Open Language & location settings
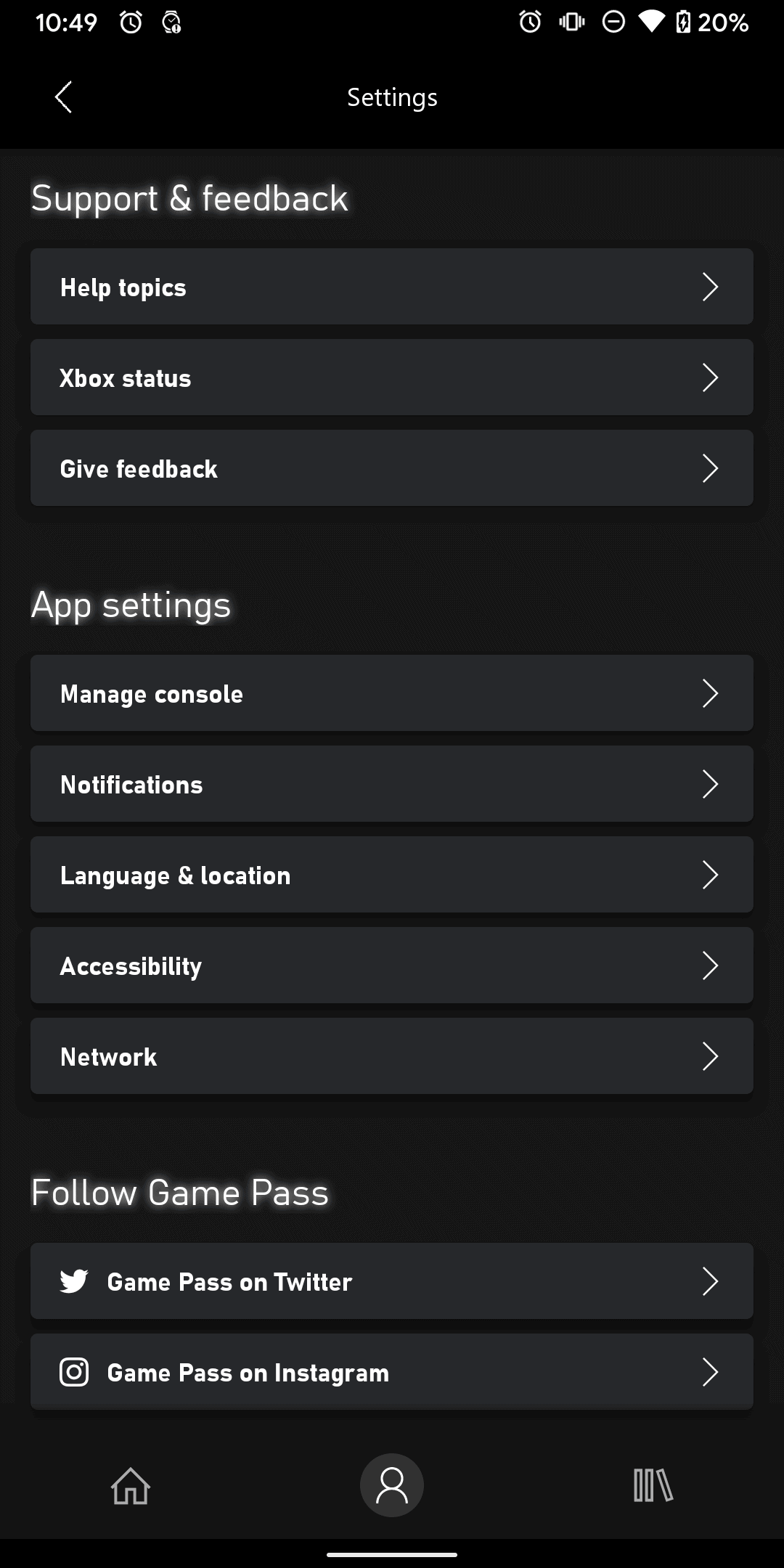784x1568 pixels. [392, 875]
